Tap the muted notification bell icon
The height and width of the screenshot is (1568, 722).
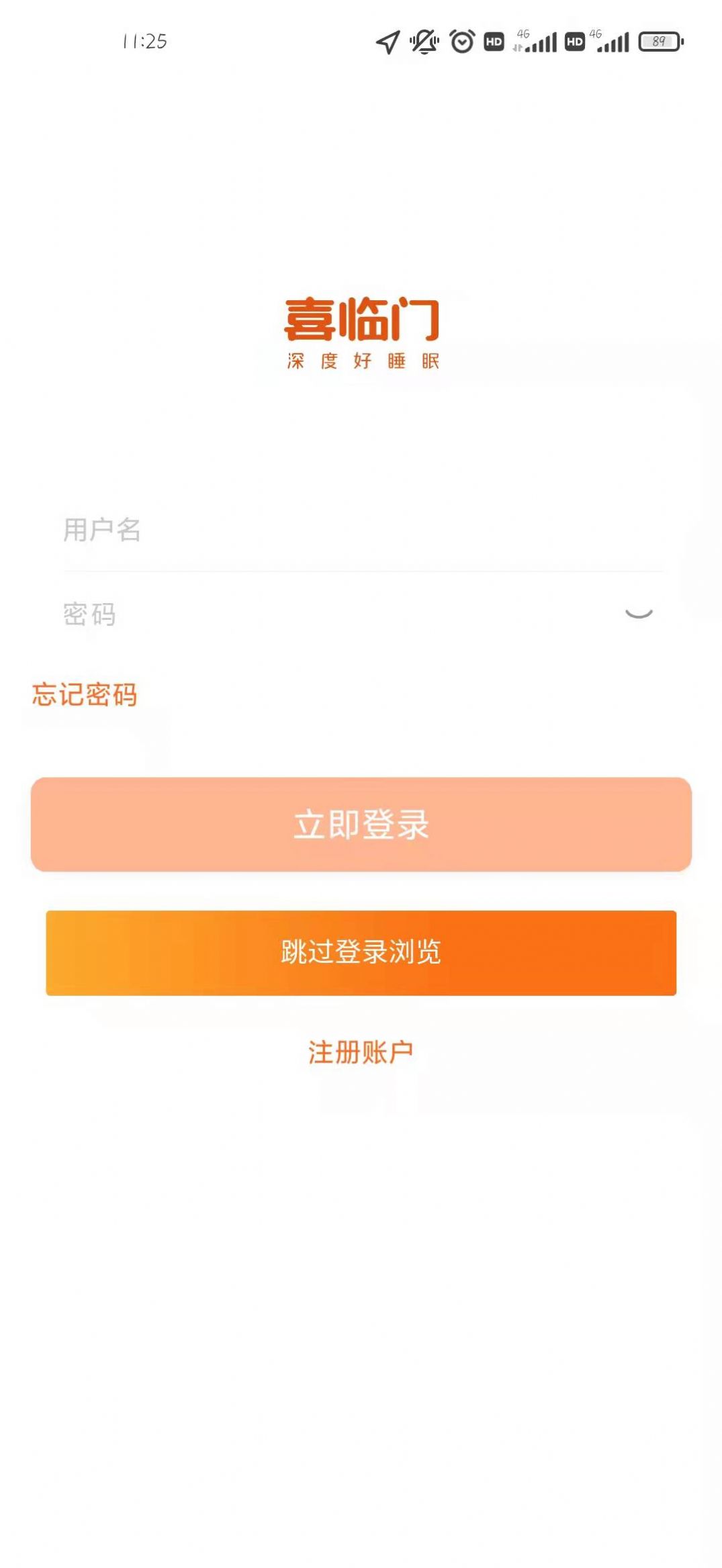tap(423, 42)
